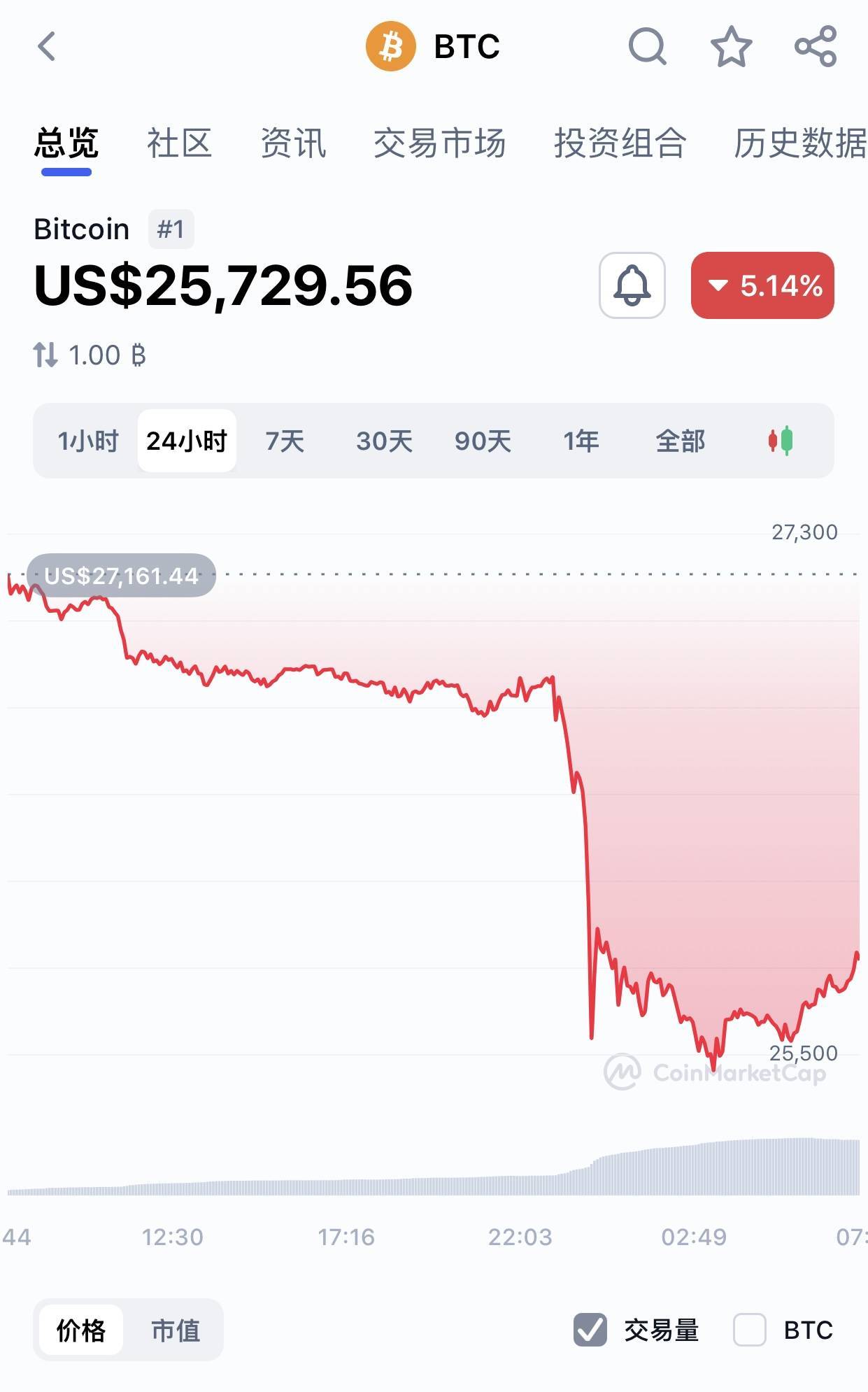The width and height of the screenshot is (868, 1392).
Task: View the 历史数据 tab
Action: point(799,143)
